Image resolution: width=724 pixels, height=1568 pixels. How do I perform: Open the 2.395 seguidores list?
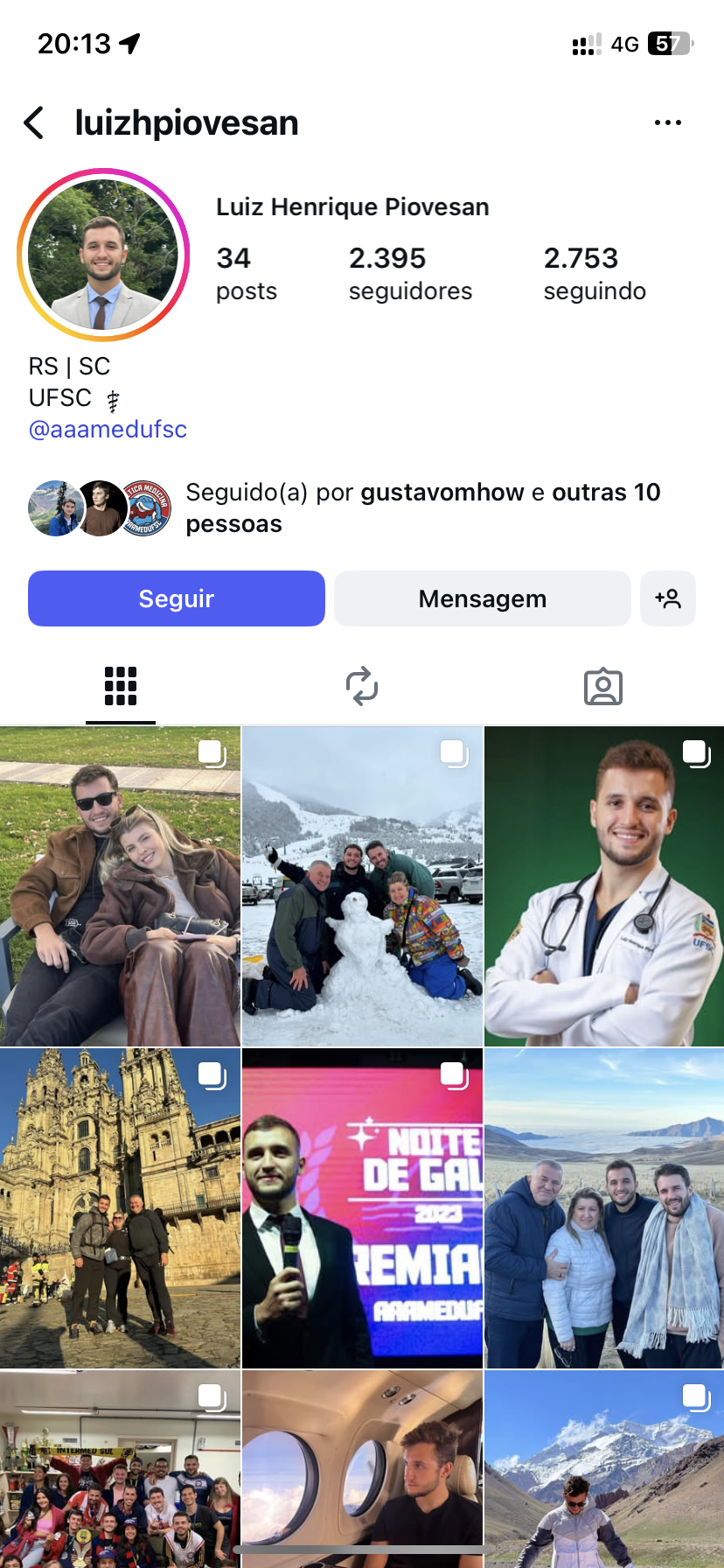point(410,273)
